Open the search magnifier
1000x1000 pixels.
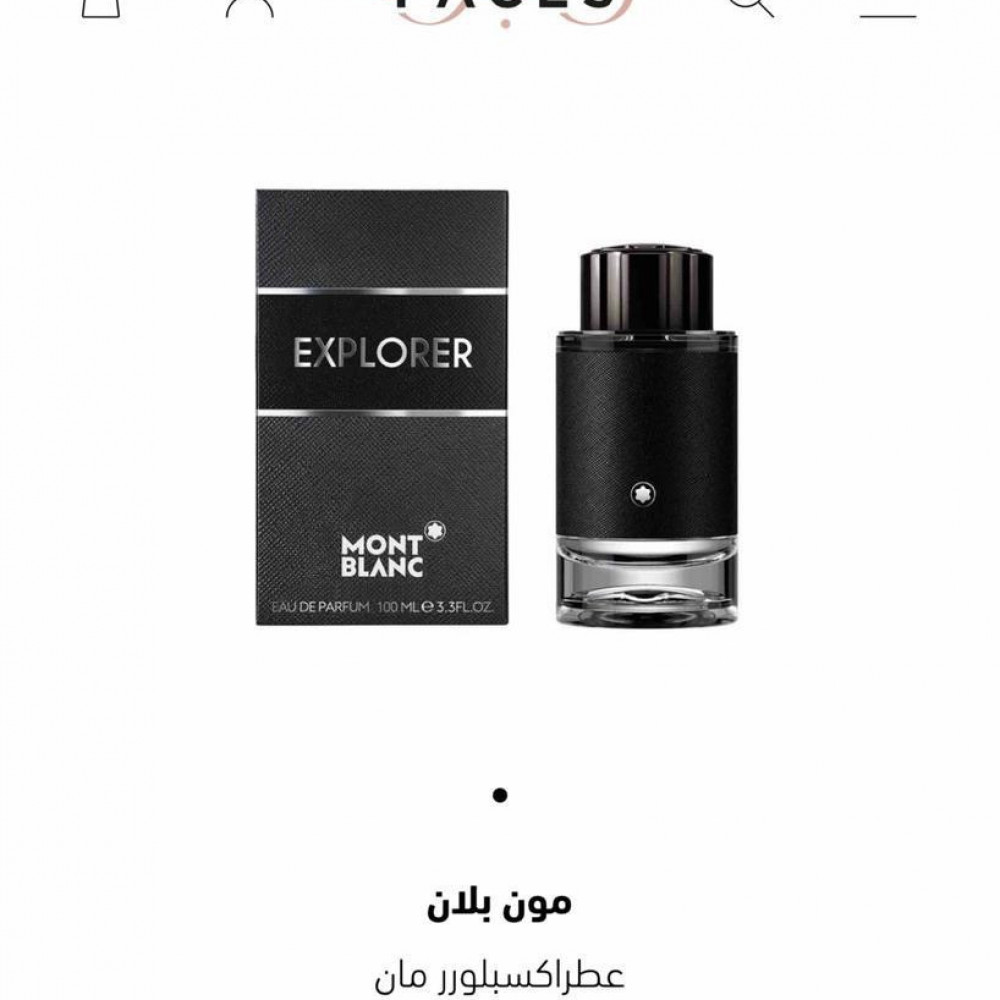click(x=753, y=8)
